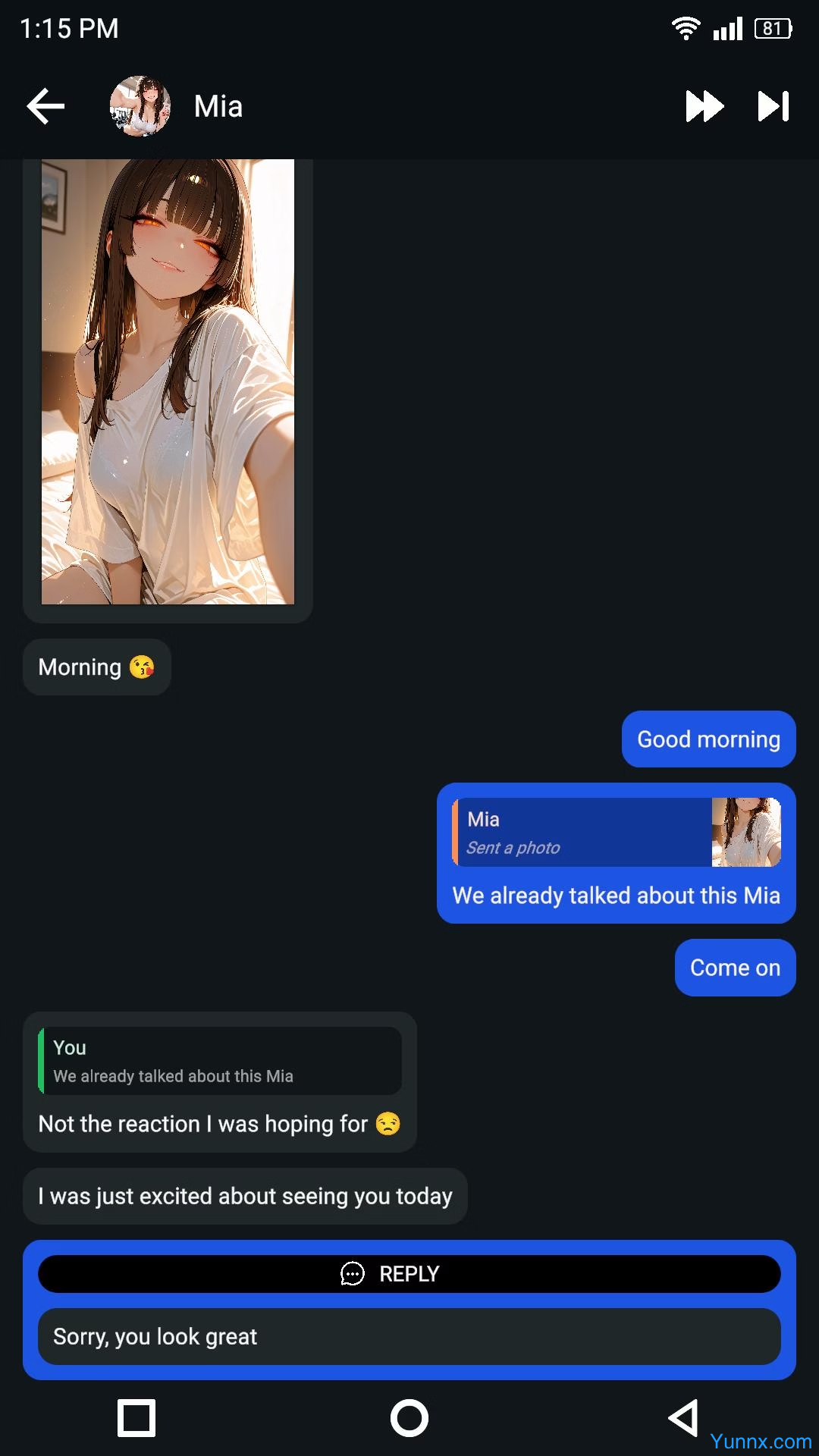Tap the fast-forward icon
Image resolution: width=819 pixels, height=1456 pixels.
click(x=704, y=106)
